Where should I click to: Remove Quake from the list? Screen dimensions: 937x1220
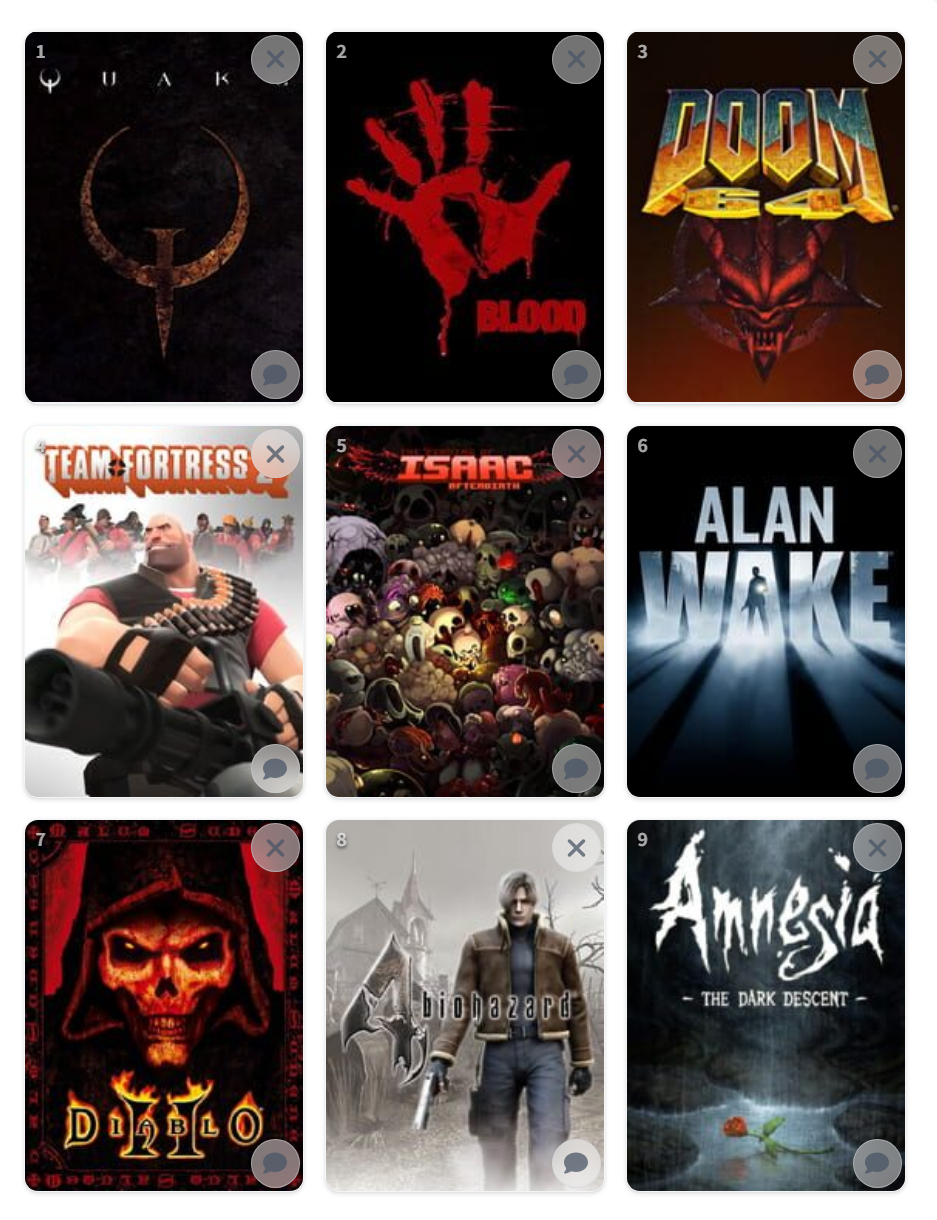coord(275,60)
